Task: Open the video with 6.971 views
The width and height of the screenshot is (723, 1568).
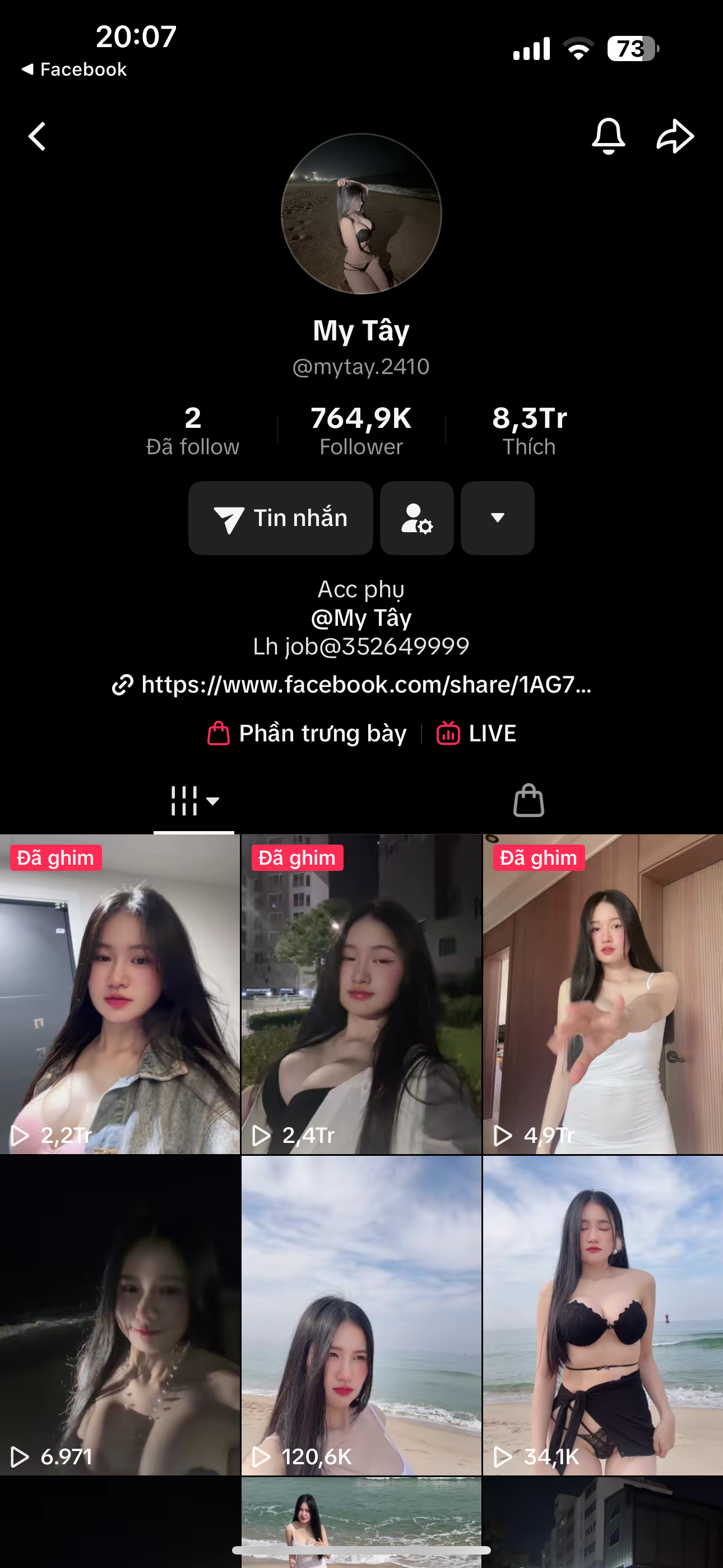Action: coord(120,1315)
